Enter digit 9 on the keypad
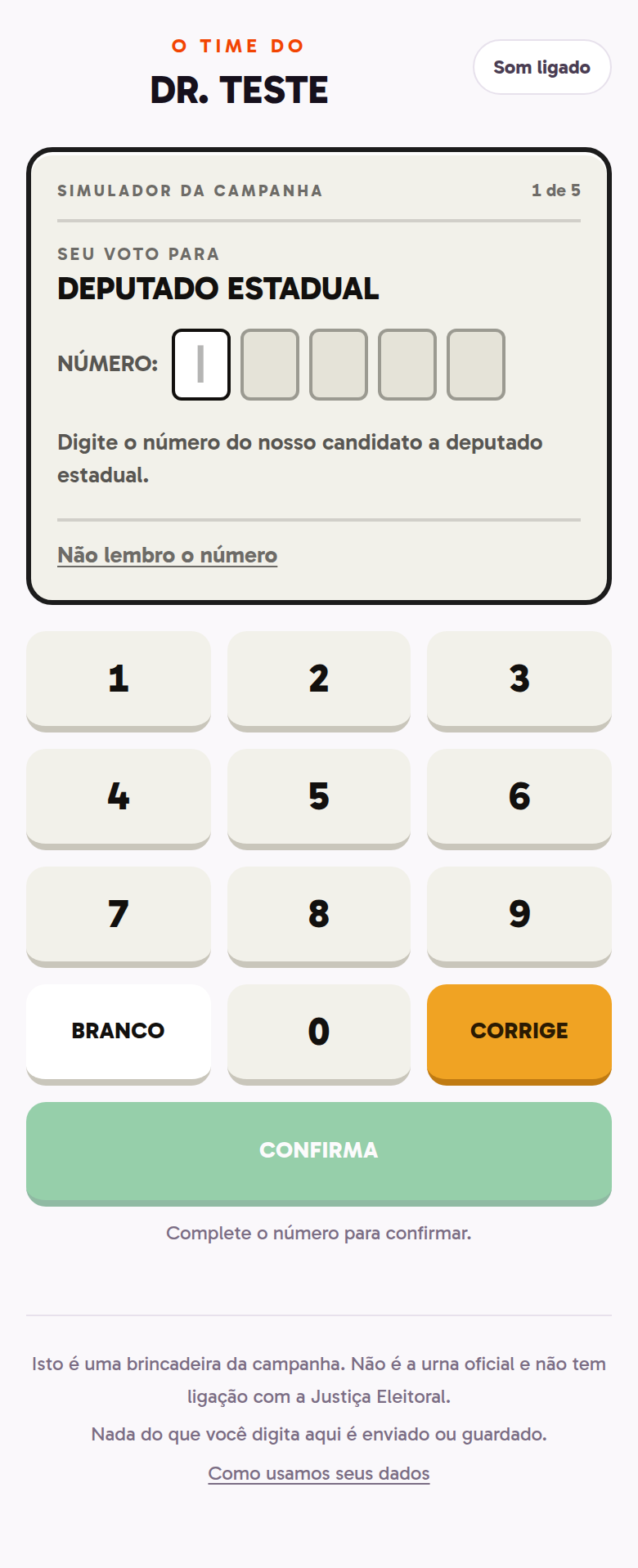Image resolution: width=638 pixels, height=1568 pixels. pos(519,916)
